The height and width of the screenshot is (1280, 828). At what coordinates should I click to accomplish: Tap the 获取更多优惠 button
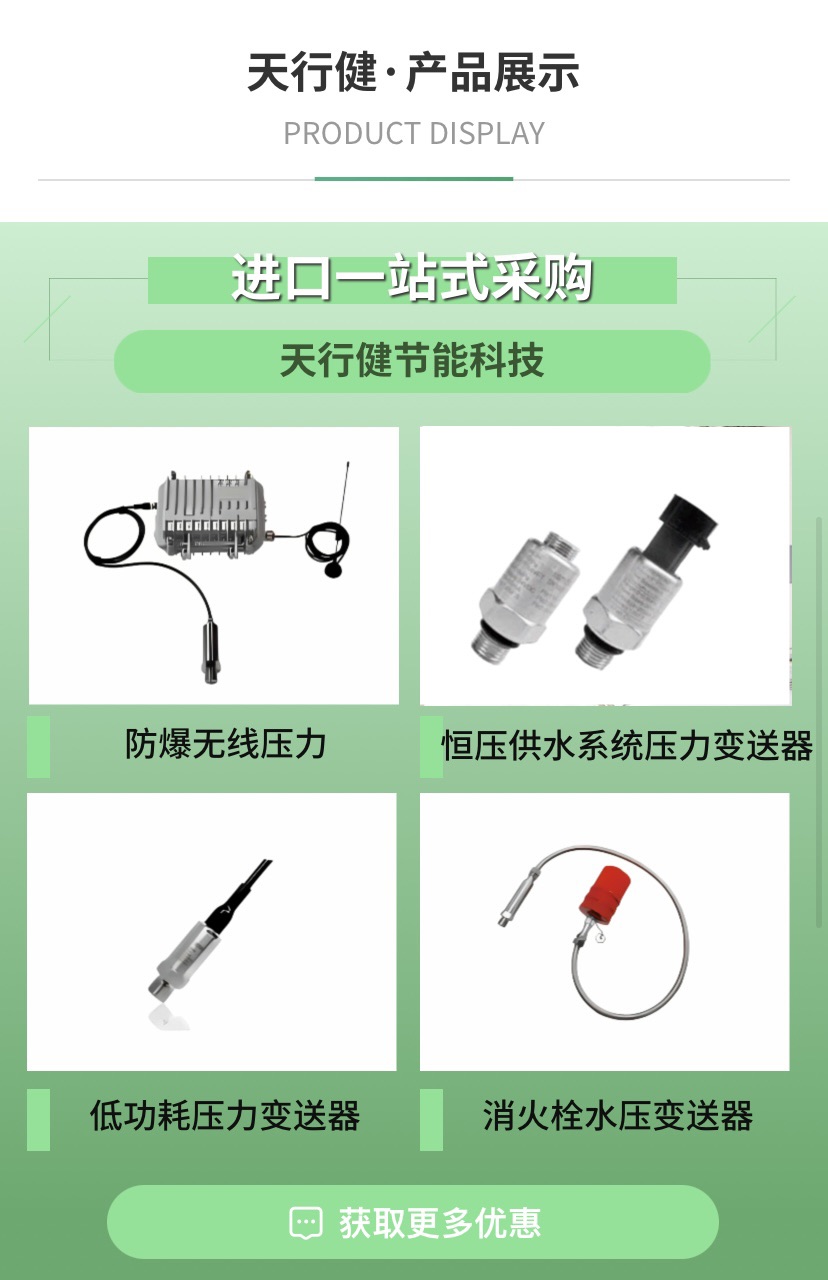[413, 1222]
